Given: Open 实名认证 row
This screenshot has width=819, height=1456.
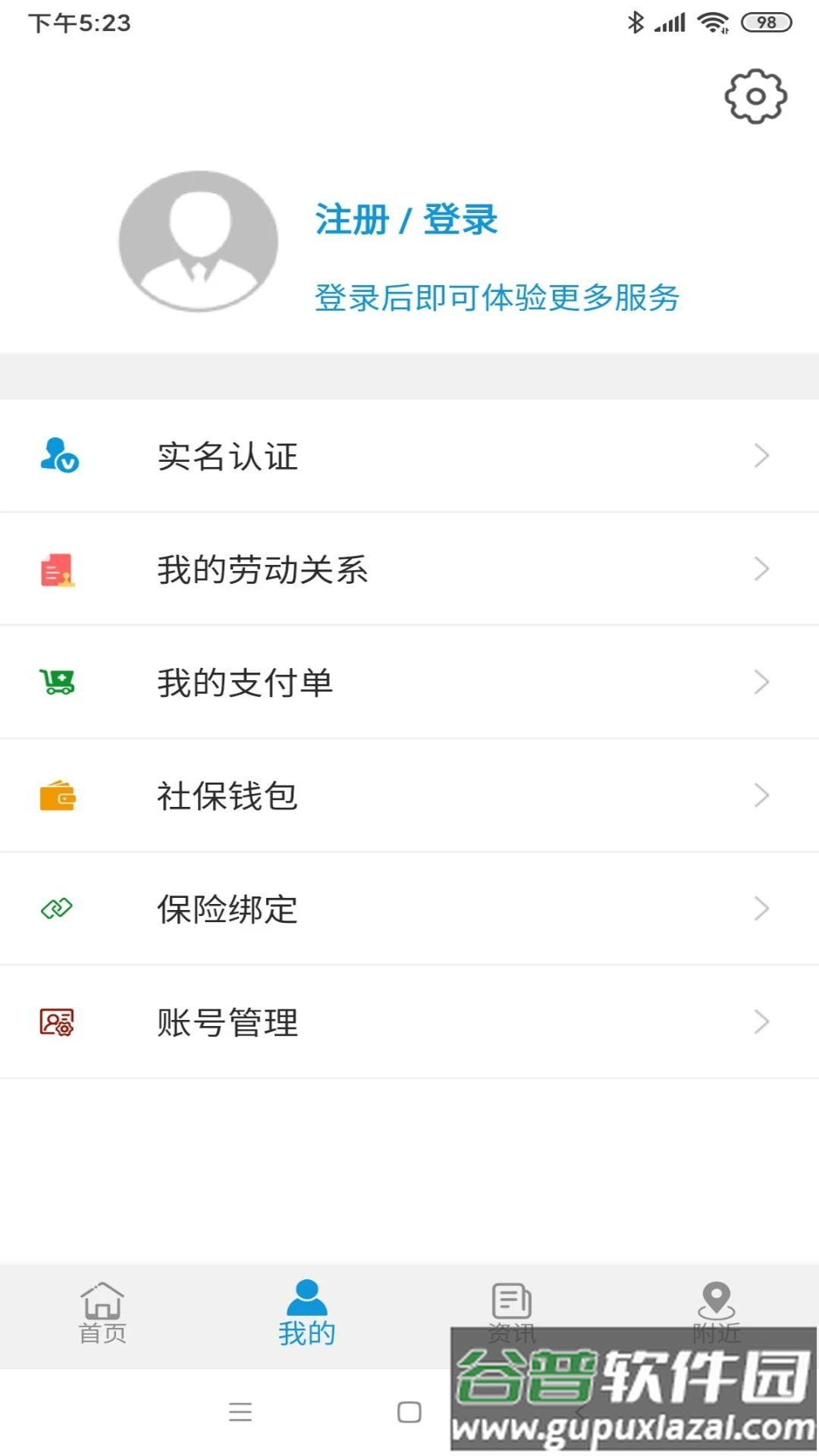Looking at the screenshot, I should 409,456.
